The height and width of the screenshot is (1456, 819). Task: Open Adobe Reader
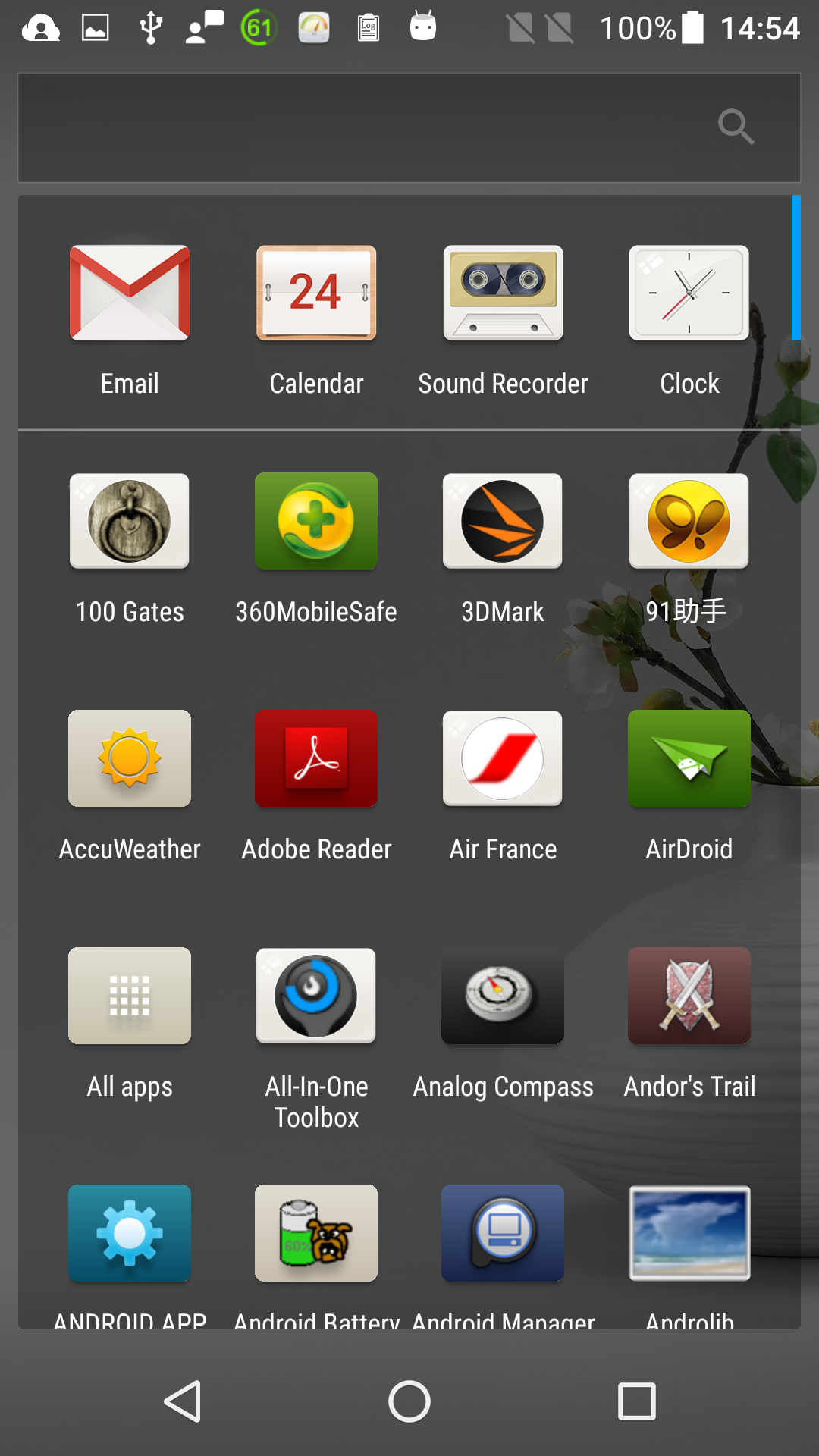coord(316,759)
